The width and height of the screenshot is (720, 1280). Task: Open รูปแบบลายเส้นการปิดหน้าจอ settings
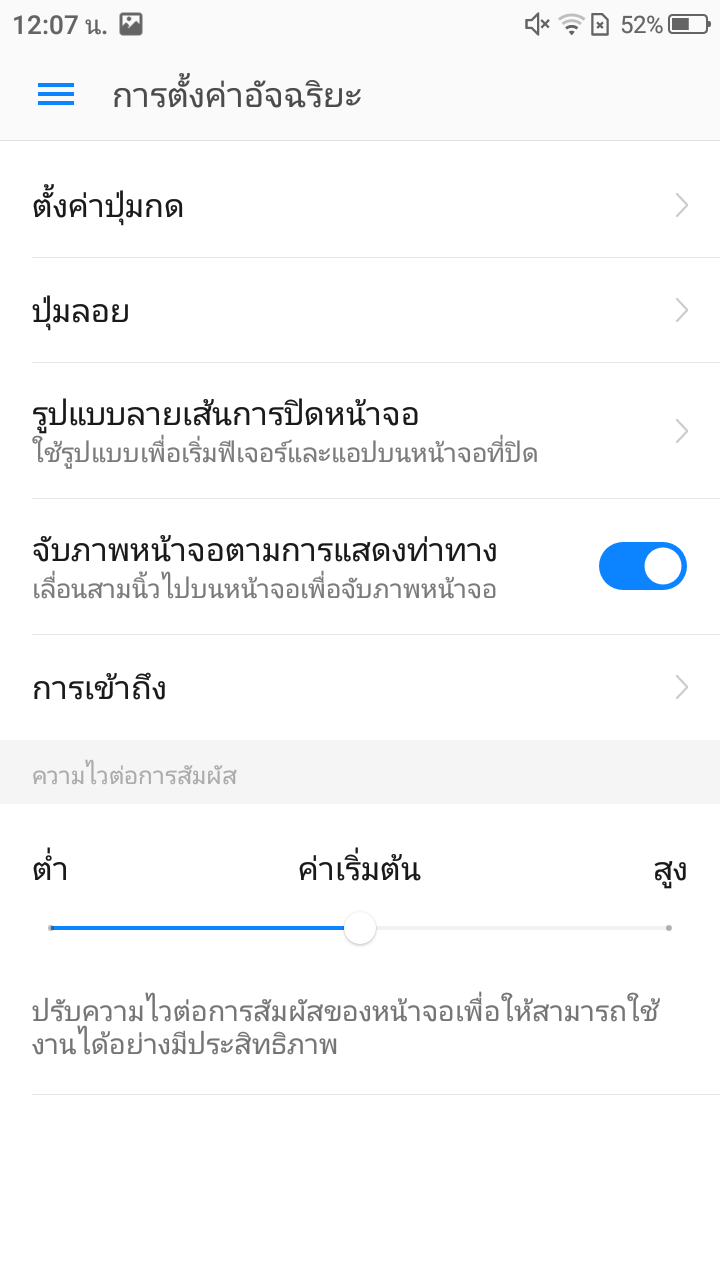360,431
